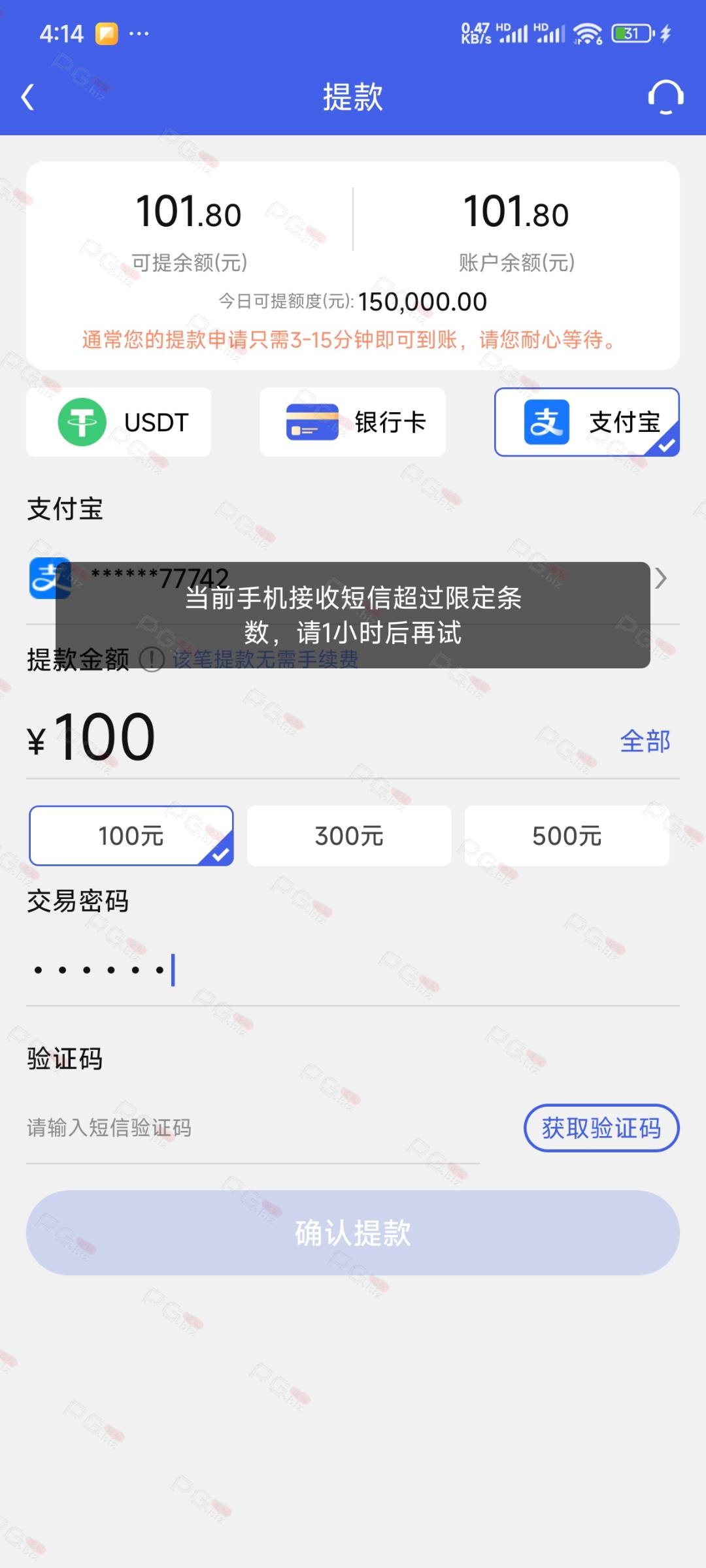Select USDT as withdrawal method

pos(118,422)
